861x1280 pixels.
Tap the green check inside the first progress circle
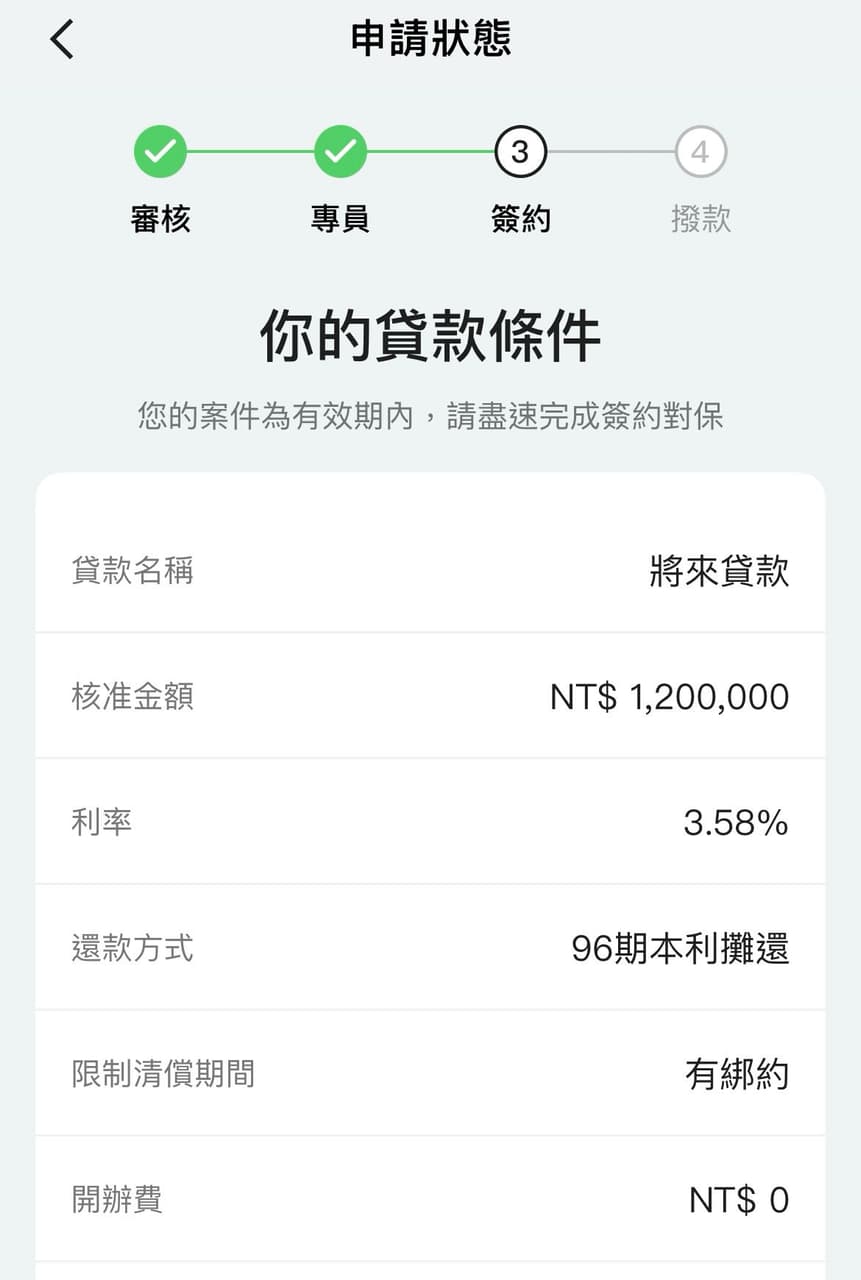point(160,151)
